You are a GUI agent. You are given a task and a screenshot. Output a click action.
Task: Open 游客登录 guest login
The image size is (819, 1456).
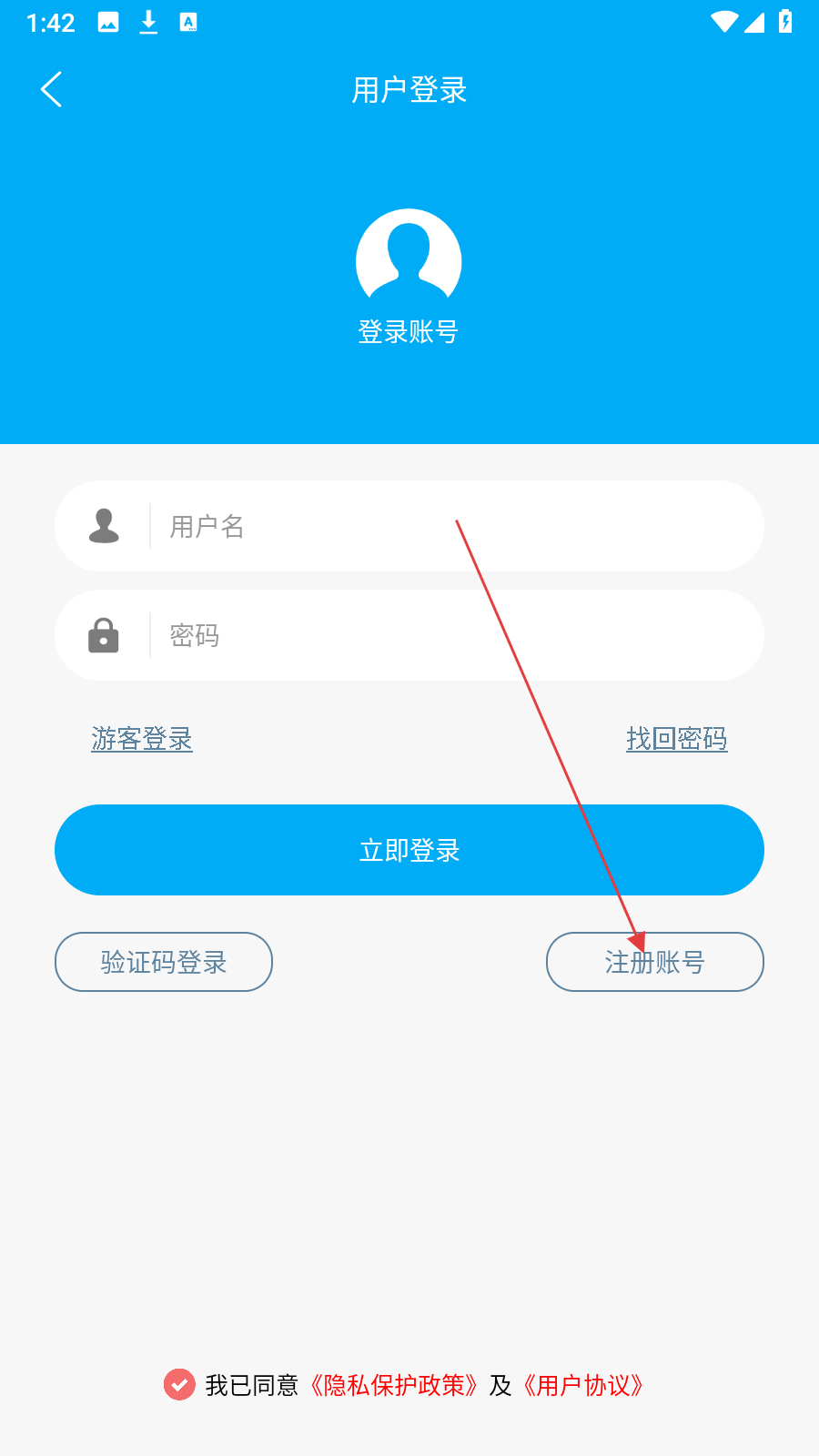pos(142,738)
